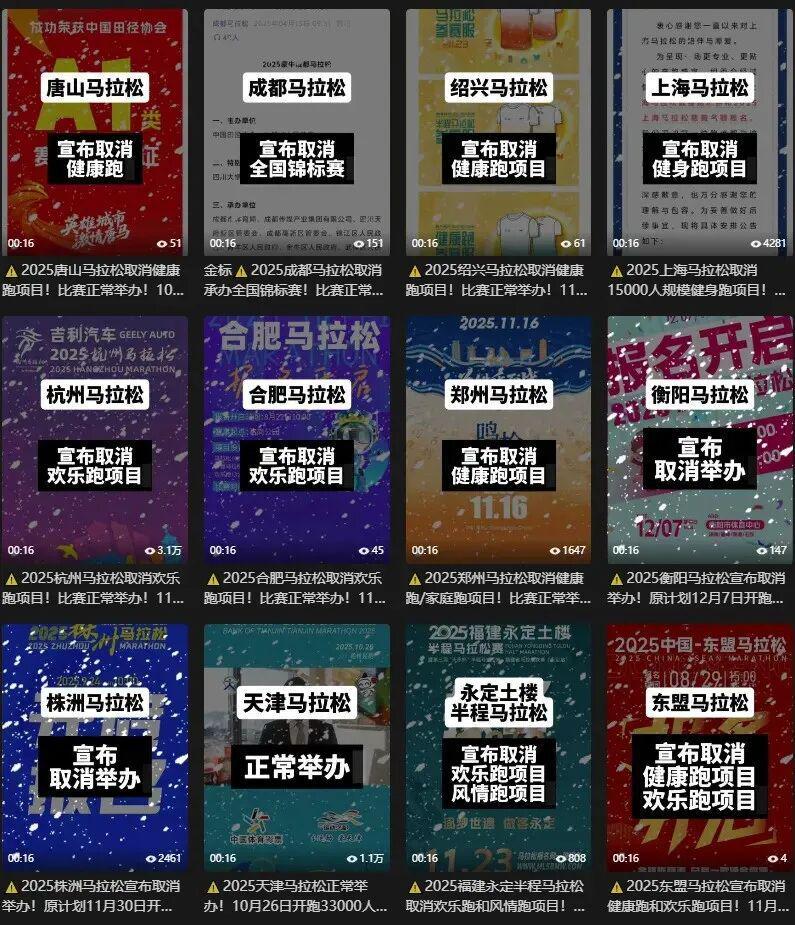Open the Tangshan Marathon (唐山马拉松) video
This screenshot has width=795, height=925.
(x=95, y=132)
